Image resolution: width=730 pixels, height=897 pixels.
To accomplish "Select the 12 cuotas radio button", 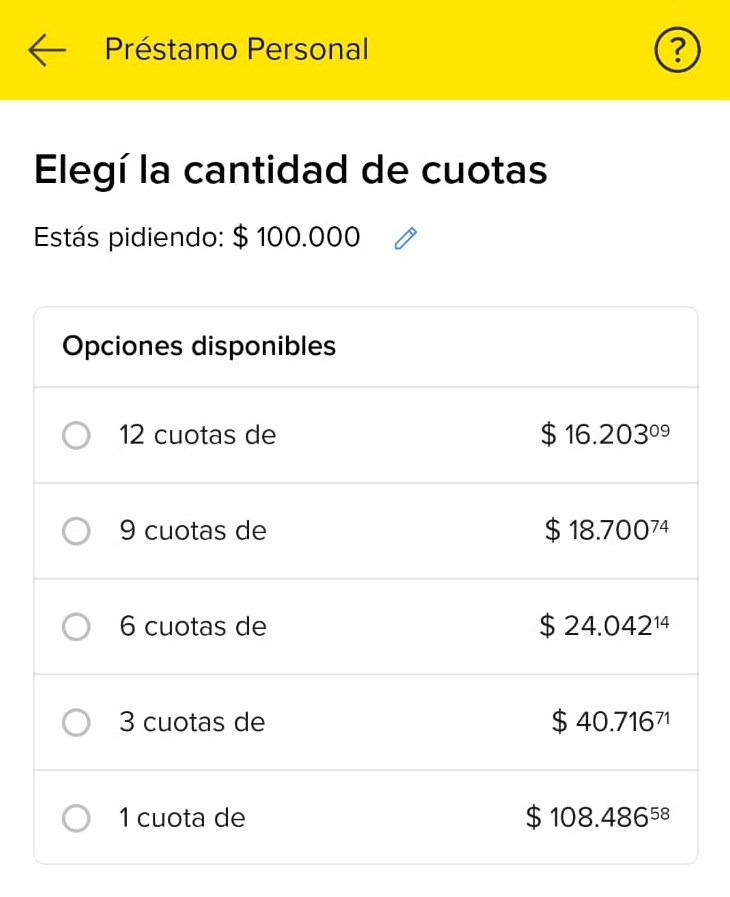I will point(75,435).
